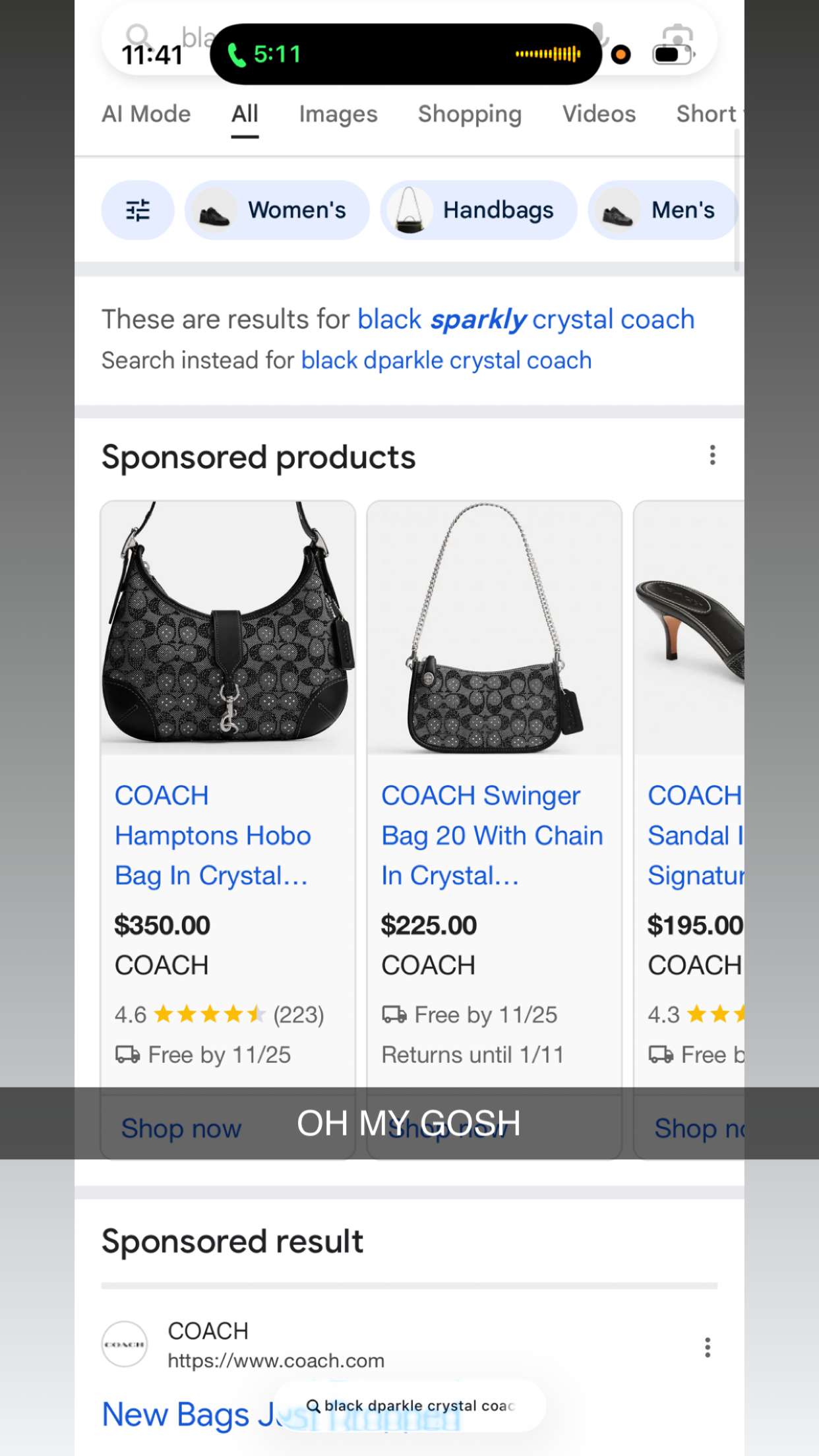Open the Shopping results tab

coord(470,114)
